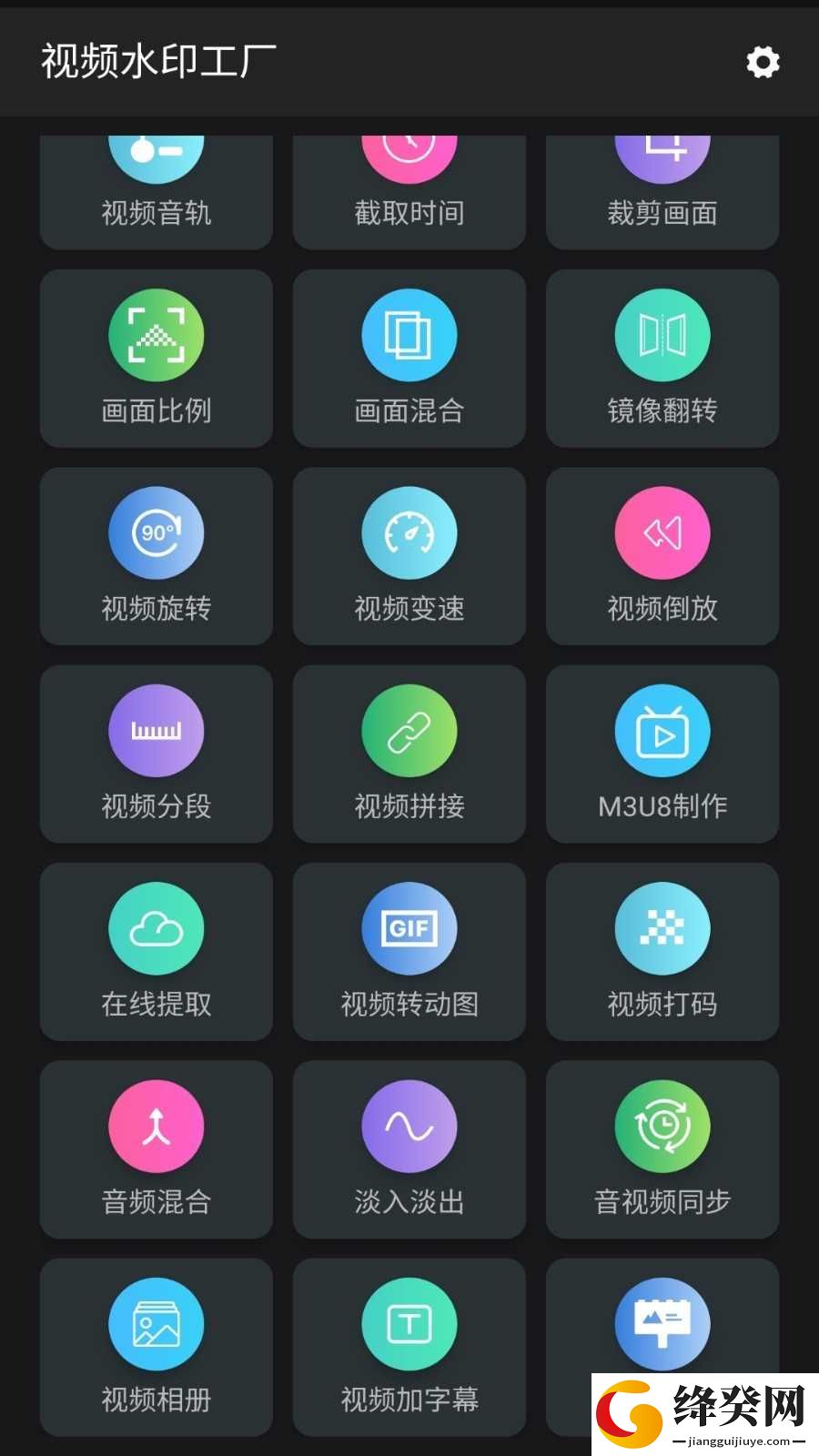Select the 视频变速 speed tool

pyautogui.click(x=409, y=556)
